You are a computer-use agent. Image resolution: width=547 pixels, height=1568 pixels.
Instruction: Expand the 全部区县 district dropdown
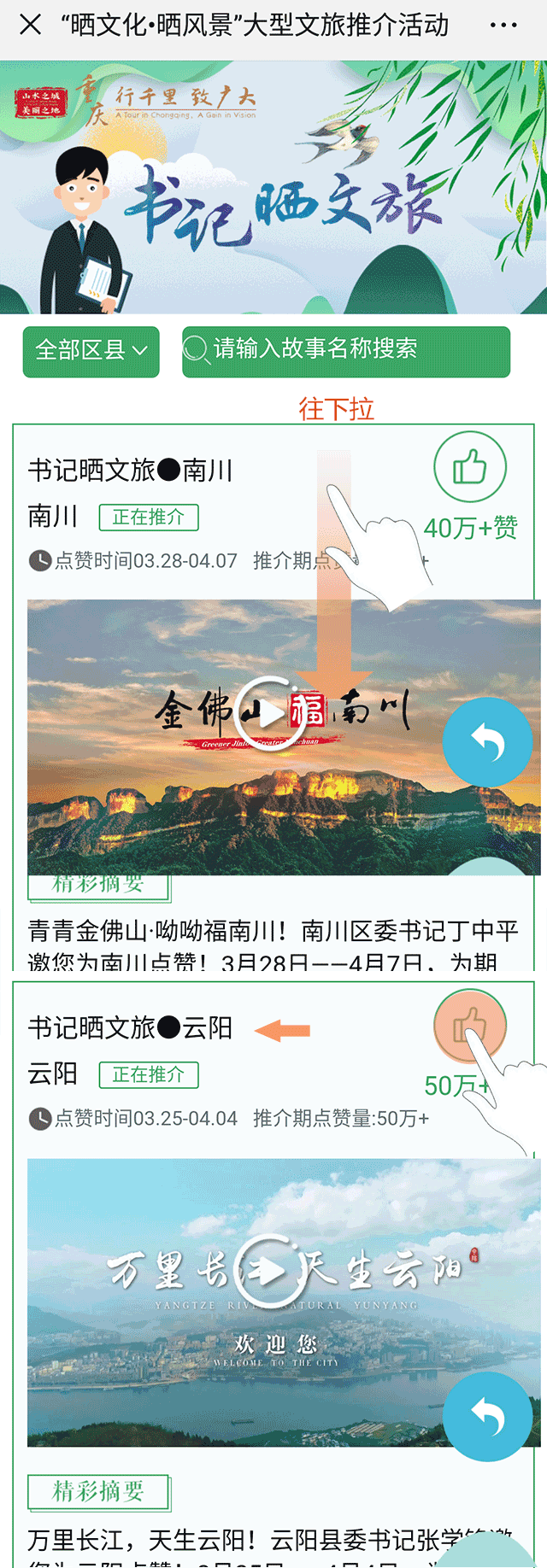point(91,351)
